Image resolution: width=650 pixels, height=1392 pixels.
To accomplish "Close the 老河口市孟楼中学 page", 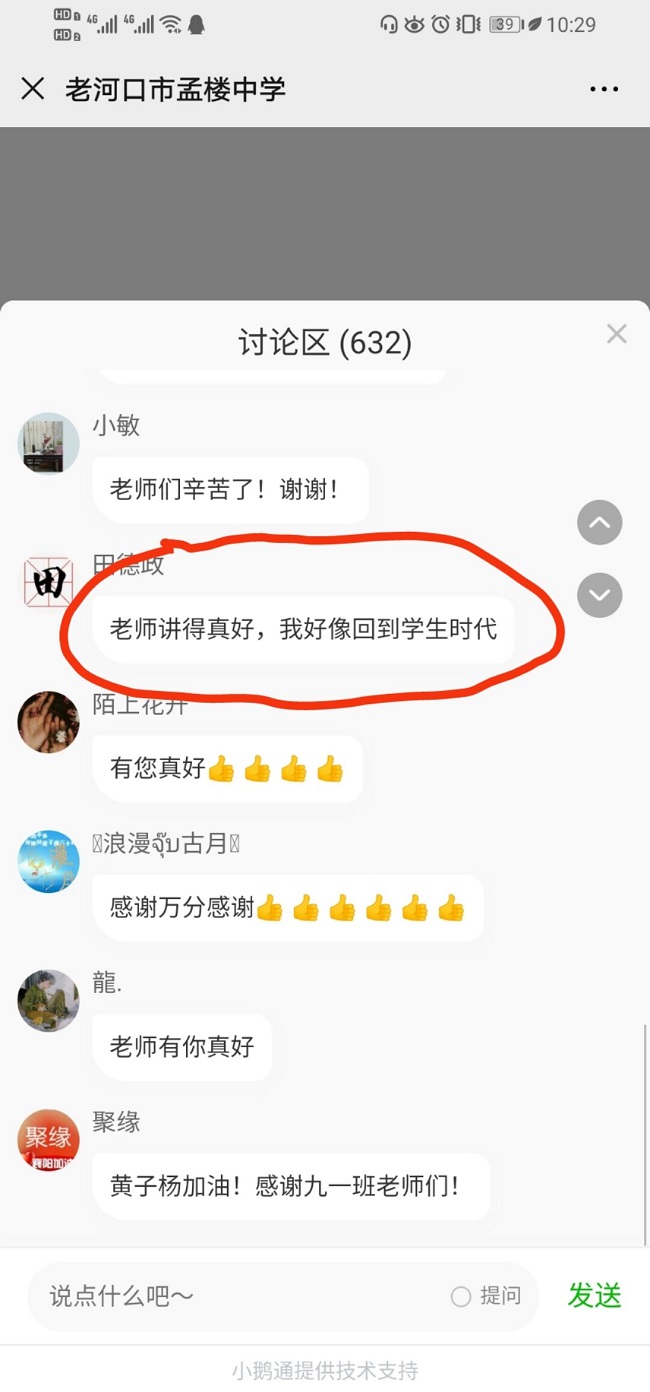I will pyautogui.click(x=33, y=89).
